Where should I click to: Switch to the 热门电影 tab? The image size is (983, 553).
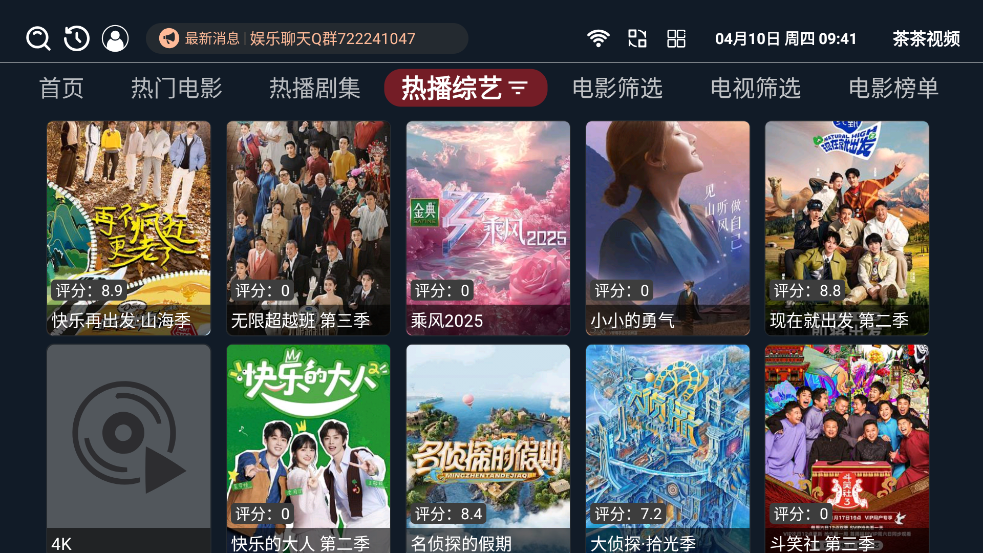click(176, 88)
